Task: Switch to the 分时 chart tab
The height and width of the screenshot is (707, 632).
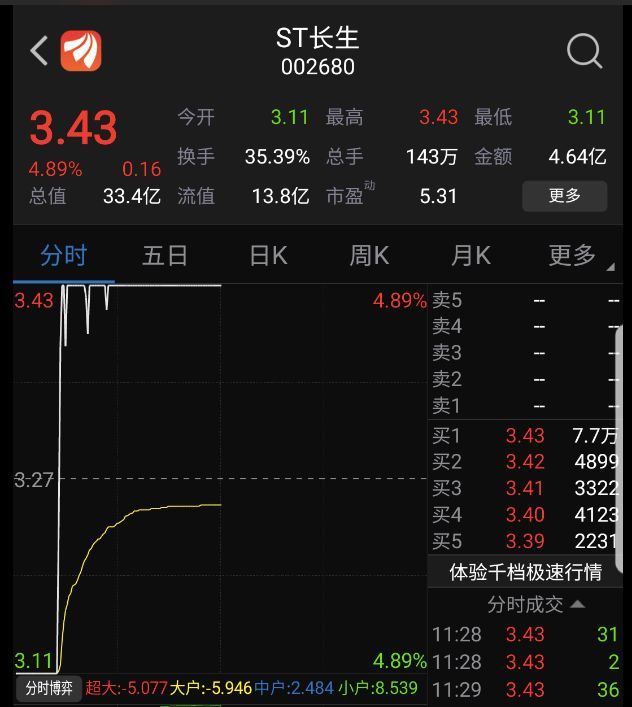Action: click(64, 256)
